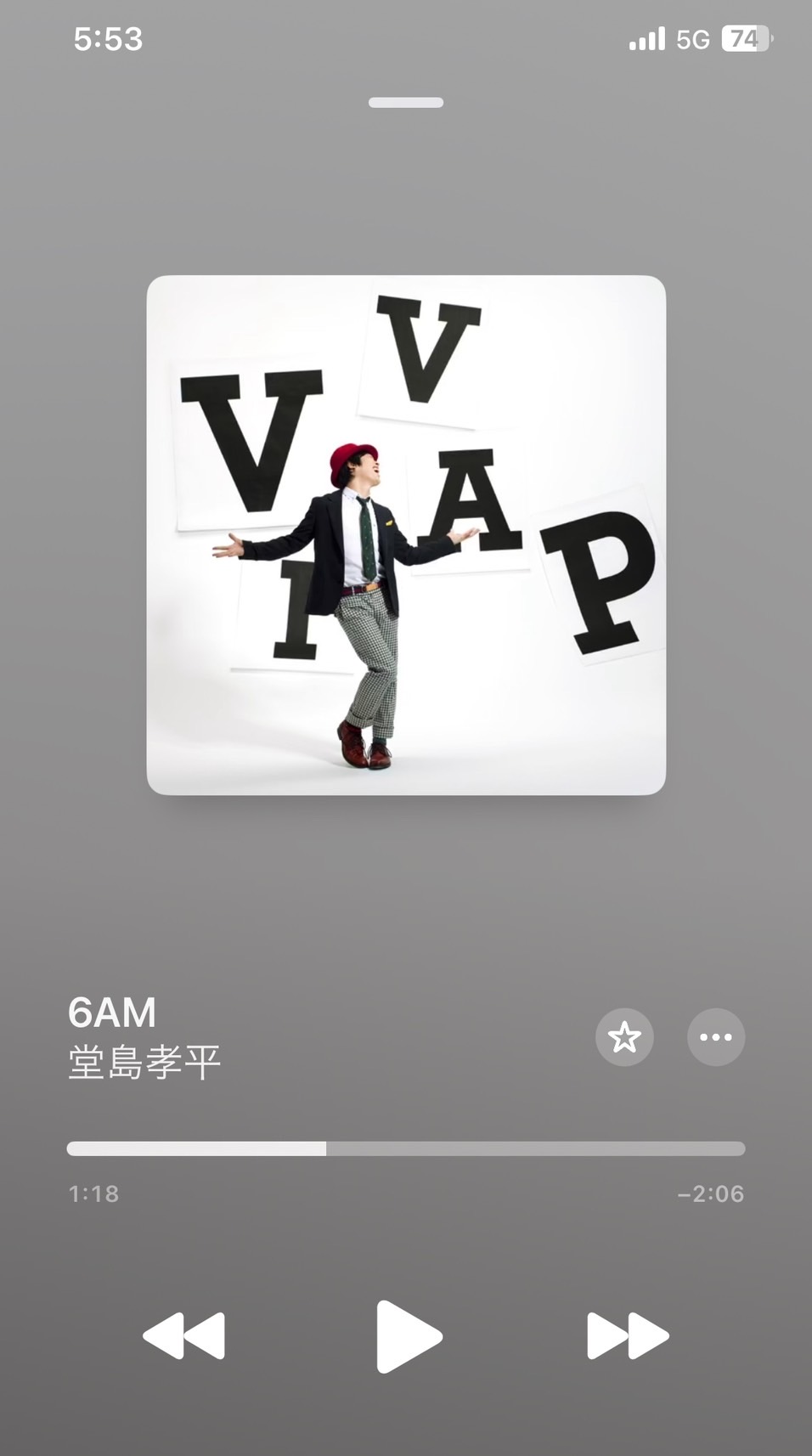This screenshot has height=1456, width=812.
Task: Tap the playback progress bar to seek
Action: (406, 1148)
